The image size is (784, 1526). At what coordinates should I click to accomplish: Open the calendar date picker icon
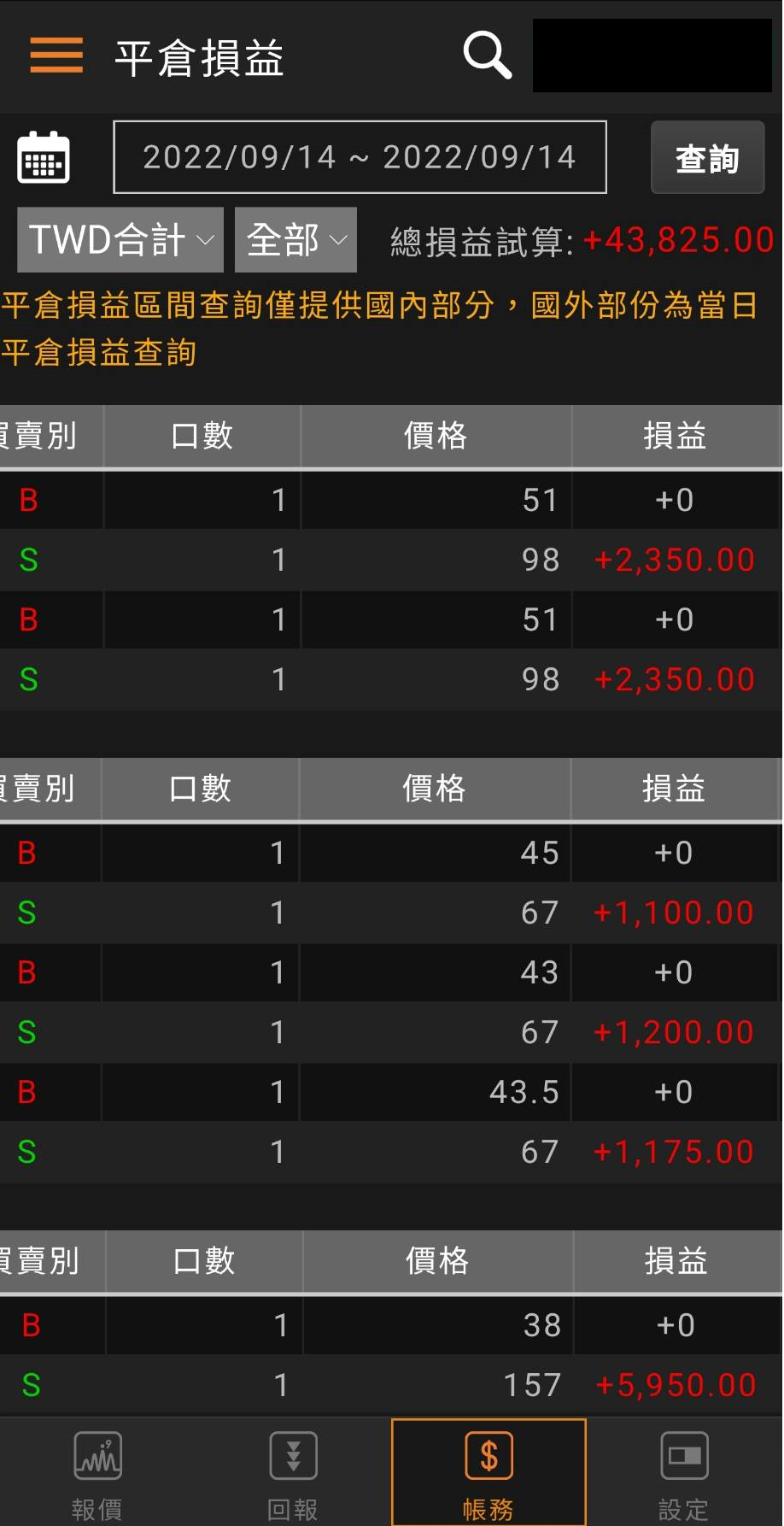(44, 157)
